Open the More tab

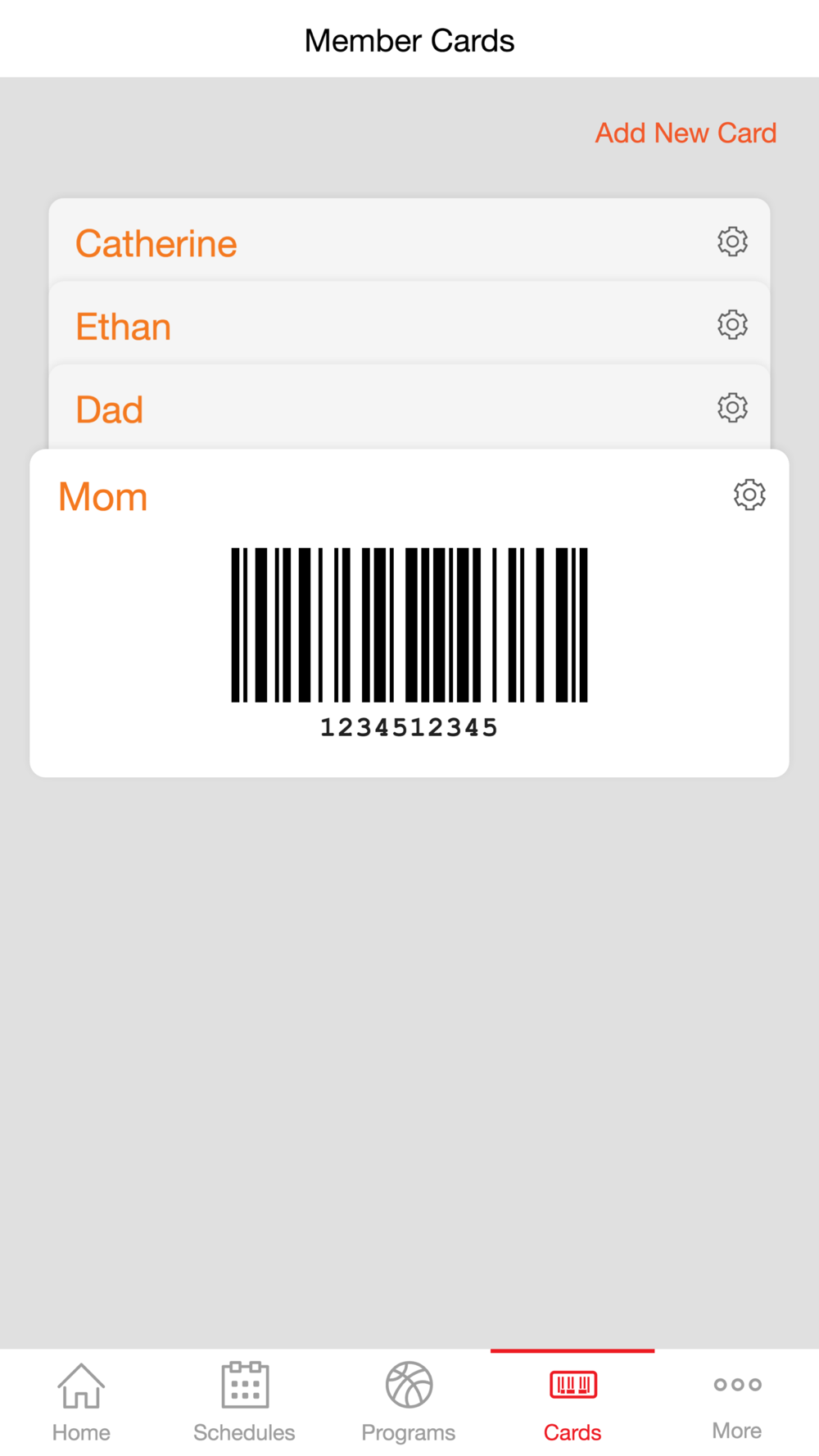pyautogui.click(x=737, y=1403)
